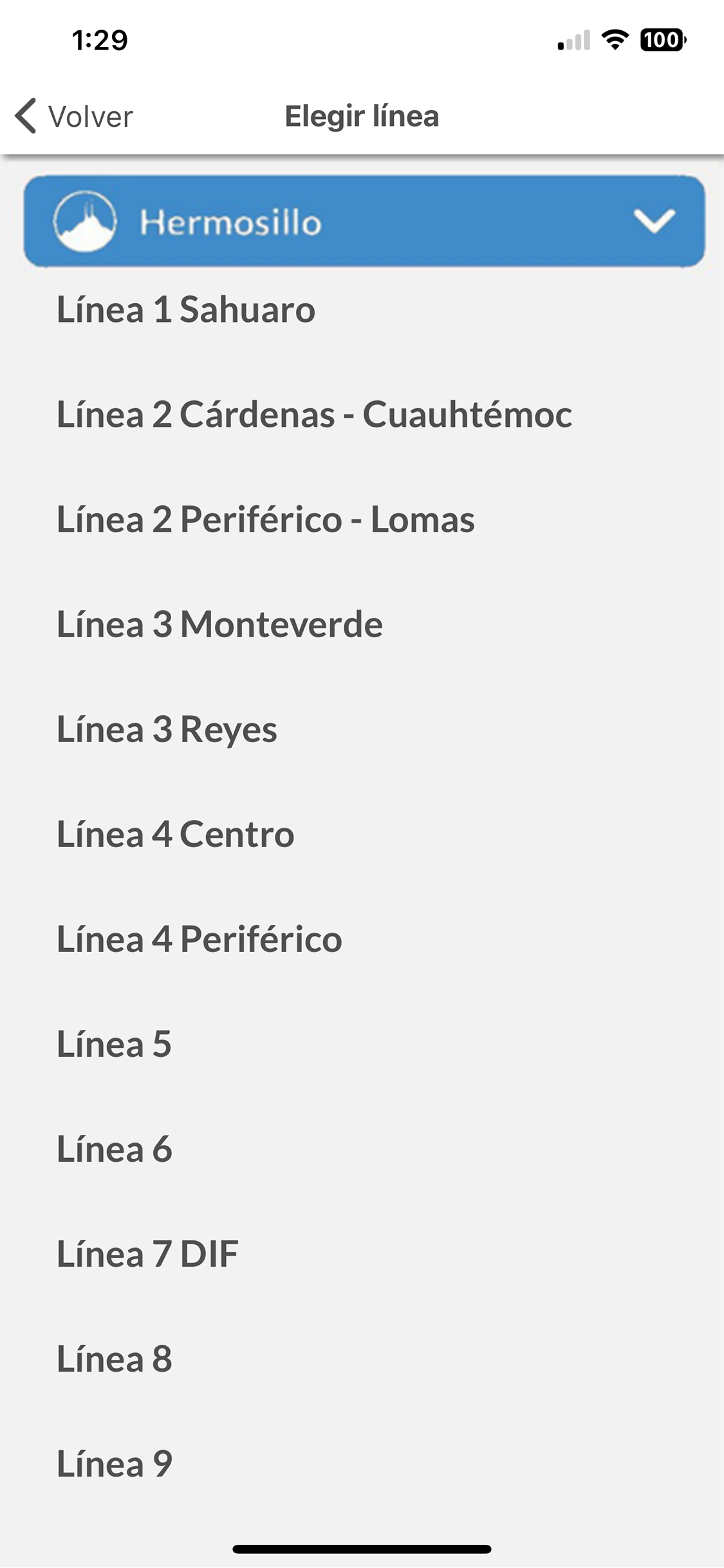Select Línea 9 route
This screenshot has width=724, height=1568.
115,1464
